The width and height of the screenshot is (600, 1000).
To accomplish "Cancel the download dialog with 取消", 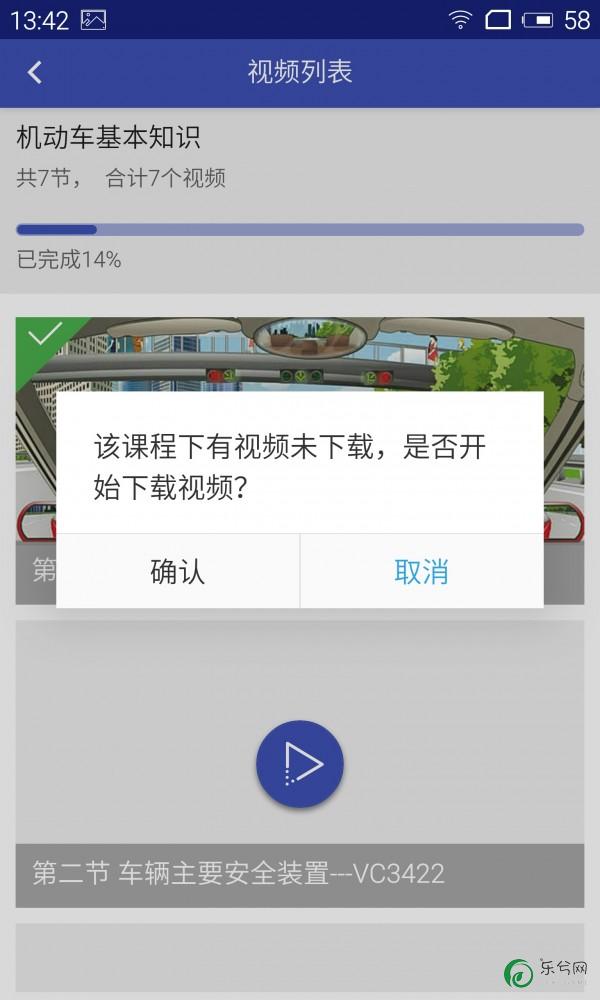I will pyautogui.click(x=421, y=572).
